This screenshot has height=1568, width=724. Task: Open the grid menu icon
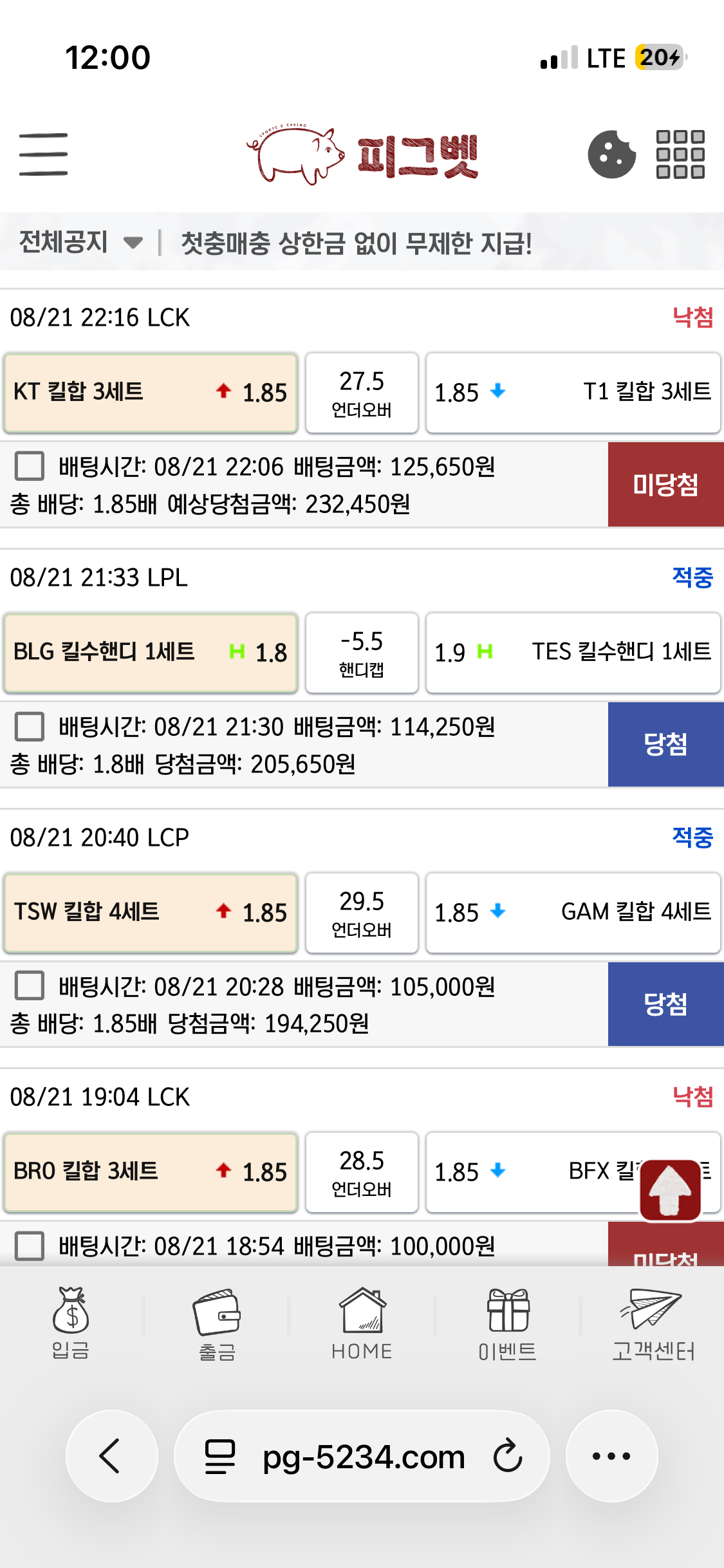(680, 154)
